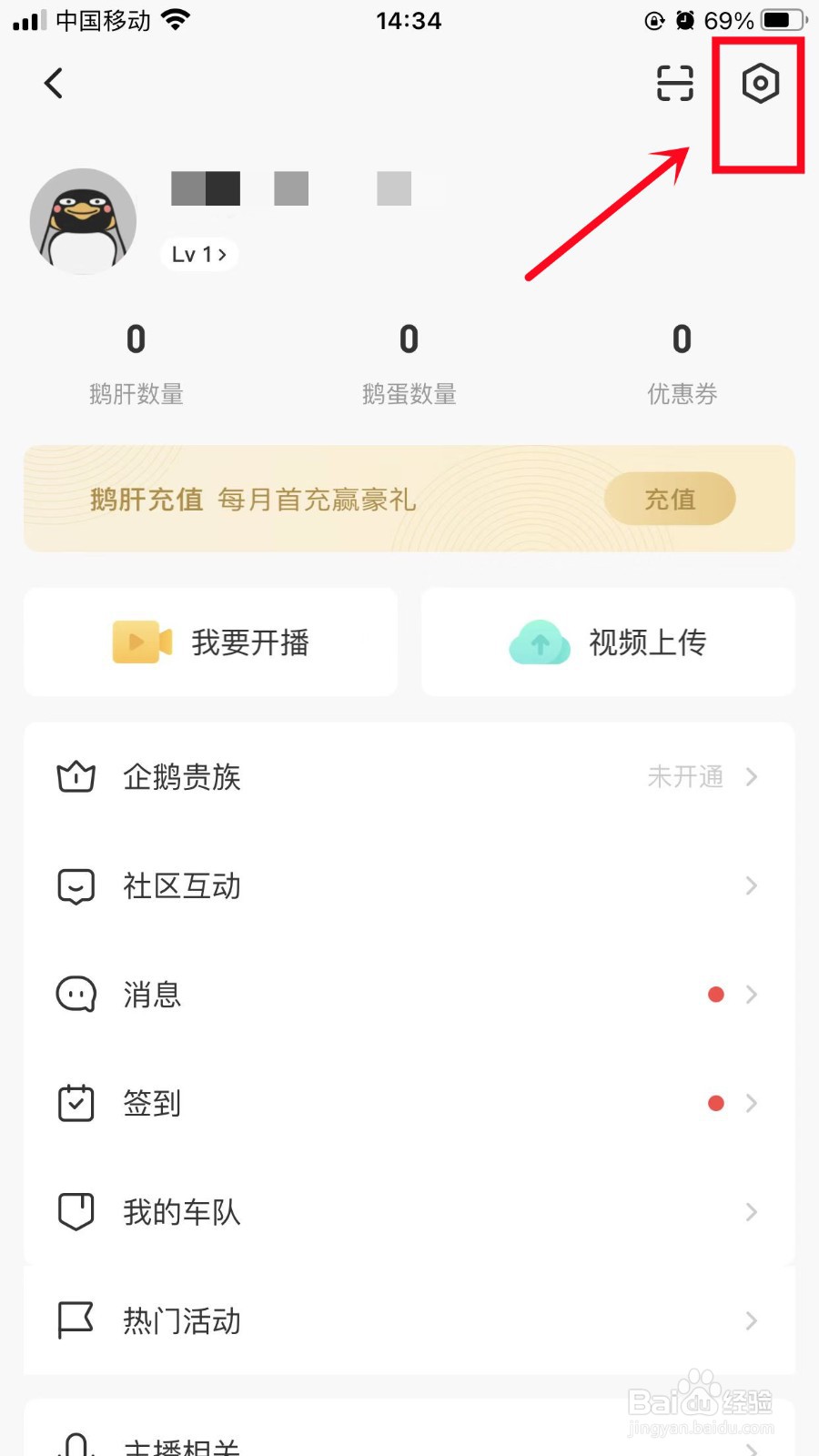Go back using the top-left arrow
Viewport: 819px width, 1456px height.
pos(54,84)
